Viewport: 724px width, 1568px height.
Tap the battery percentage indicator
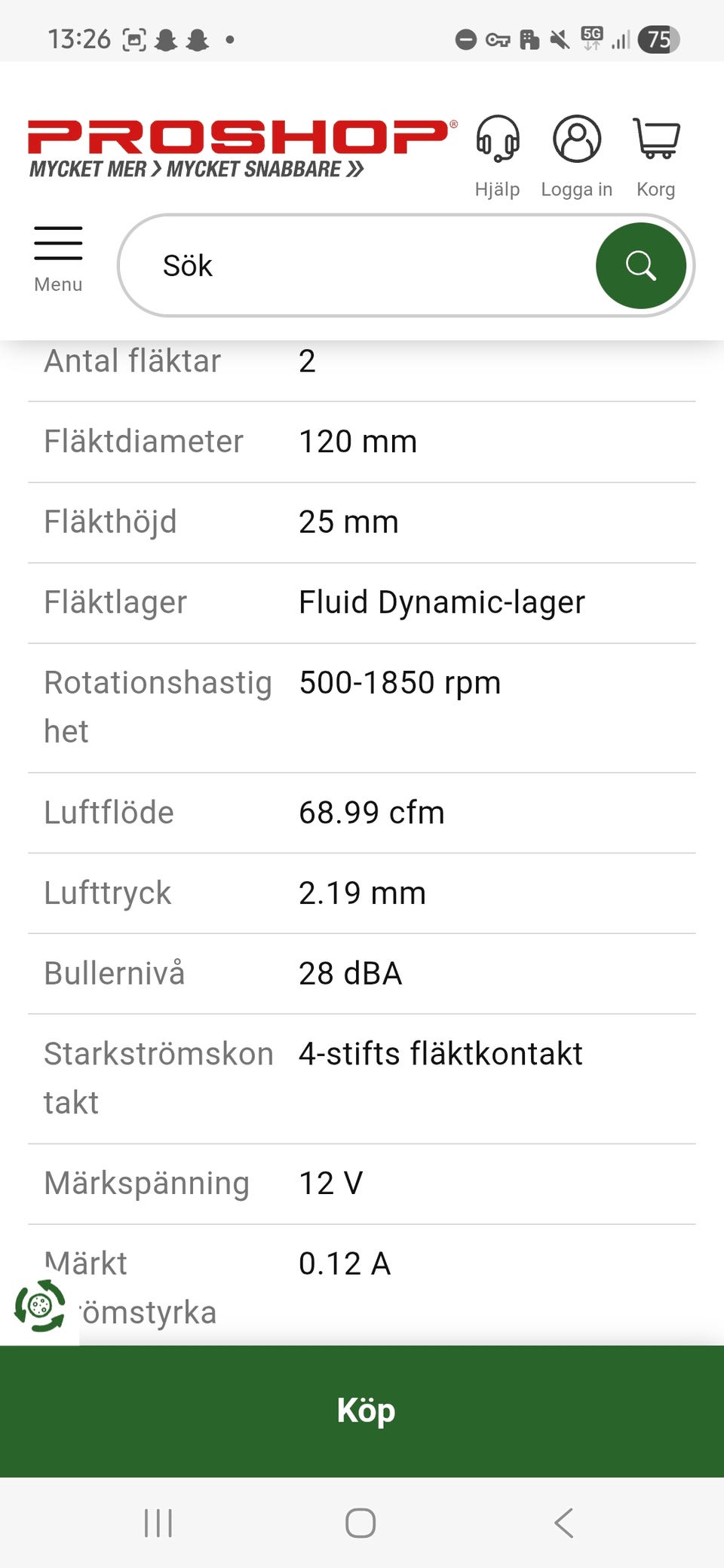click(x=658, y=38)
